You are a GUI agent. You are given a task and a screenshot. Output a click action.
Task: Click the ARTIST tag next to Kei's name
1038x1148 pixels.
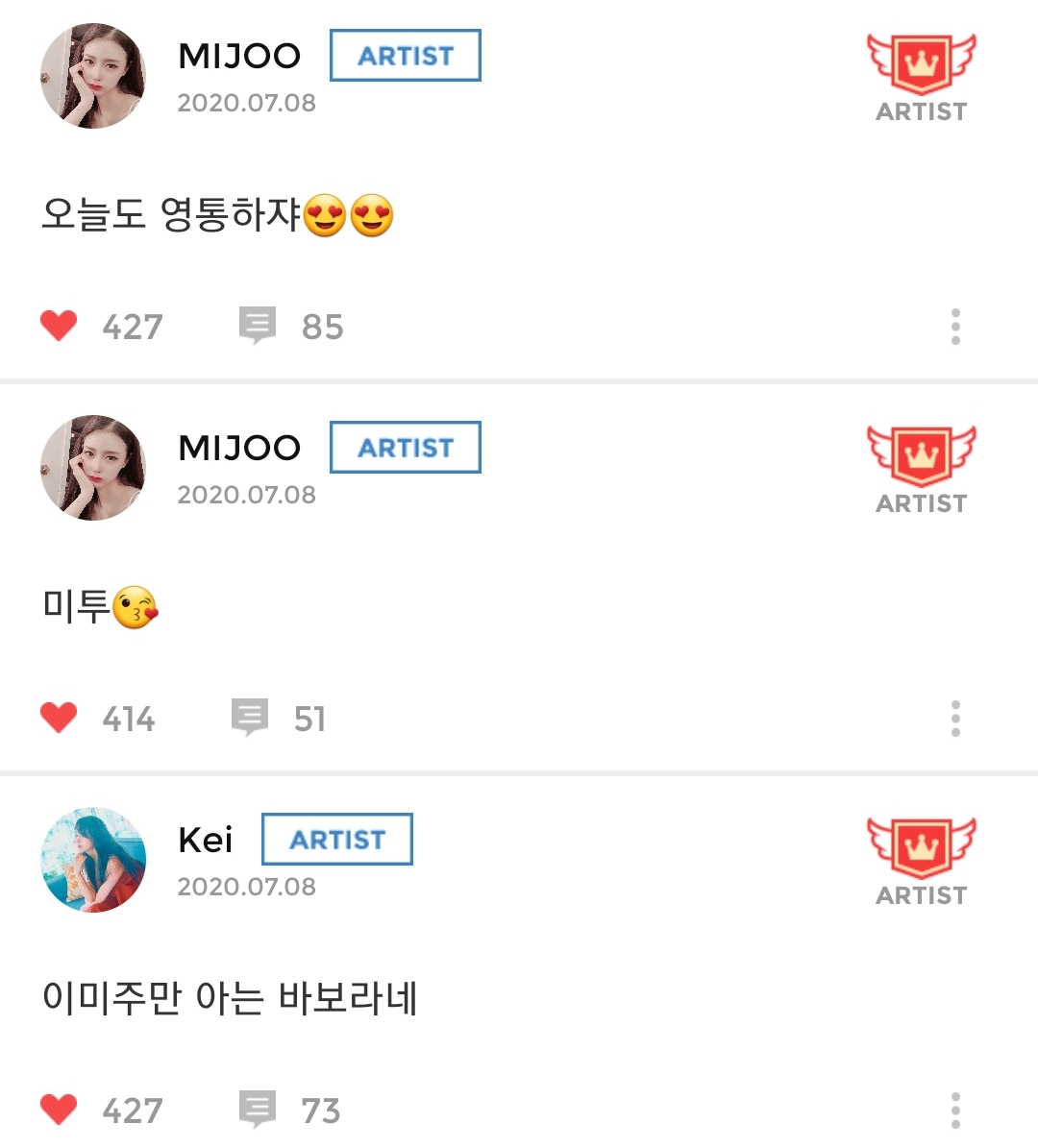click(x=336, y=840)
